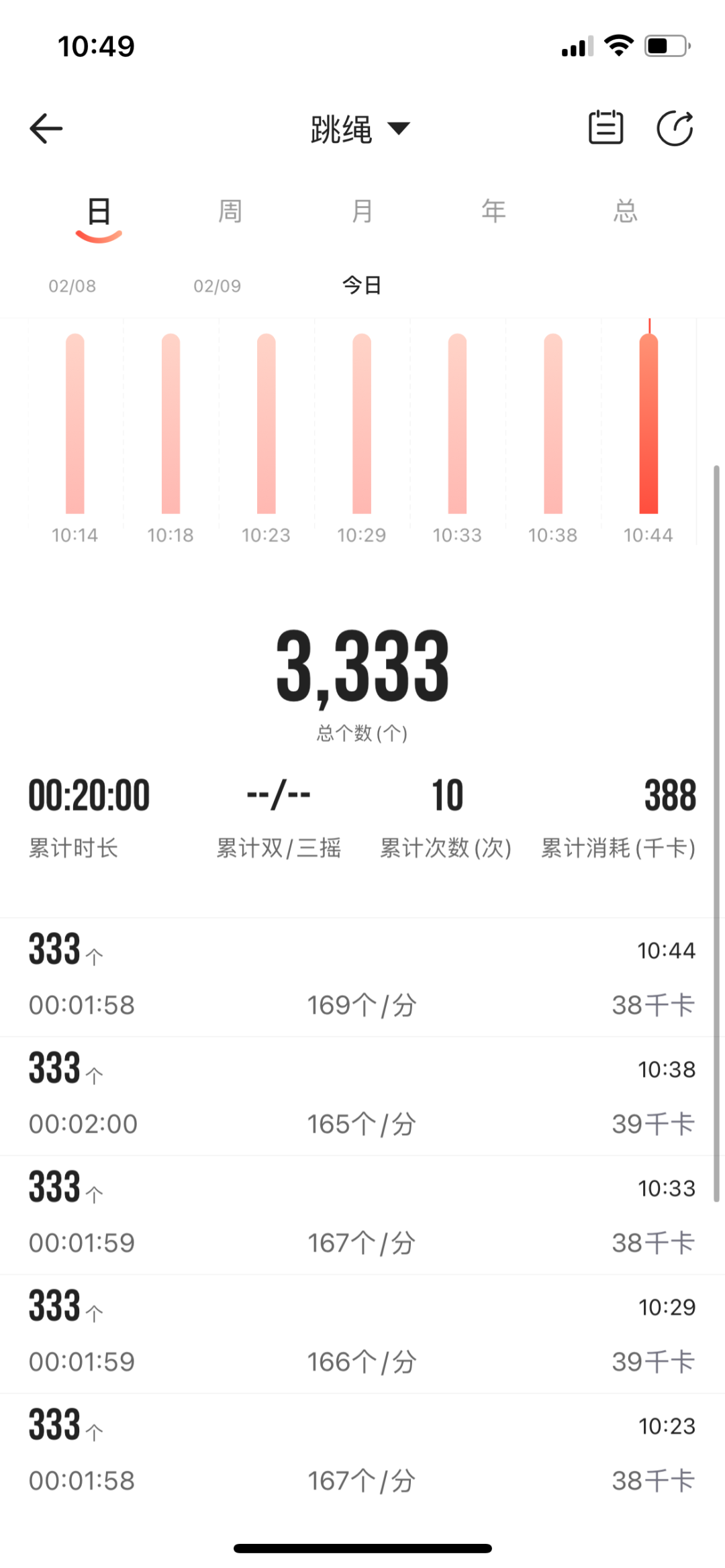Go back using the arrow icon
This screenshot has width=725, height=1568.
coord(46,128)
